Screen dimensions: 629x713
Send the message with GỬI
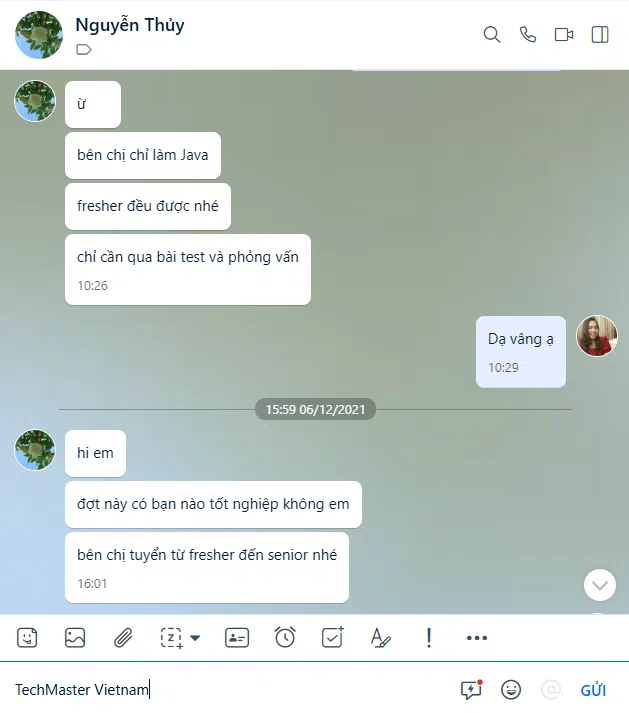pos(593,690)
